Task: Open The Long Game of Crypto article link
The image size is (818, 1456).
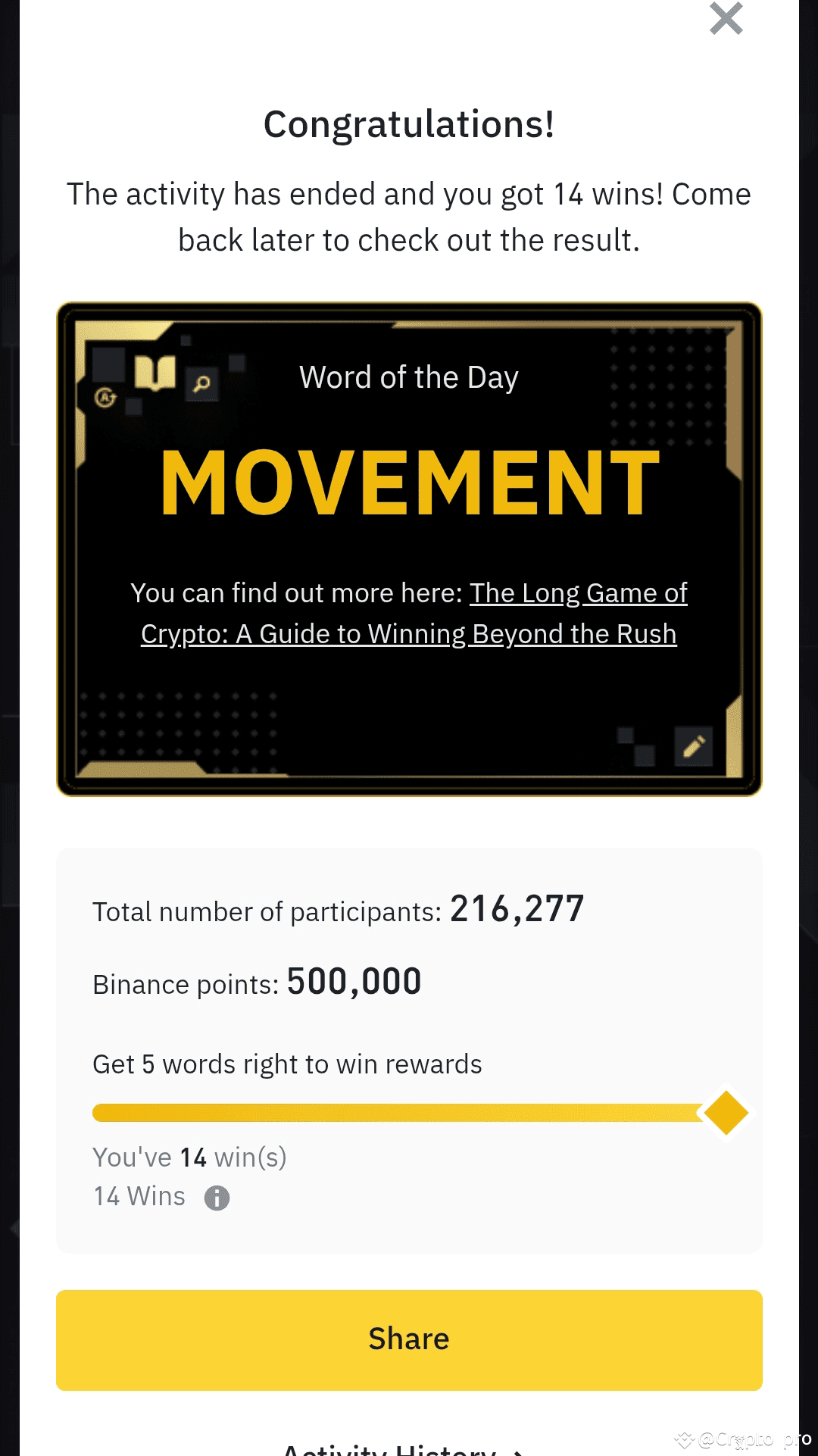Action: tap(409, 614)
